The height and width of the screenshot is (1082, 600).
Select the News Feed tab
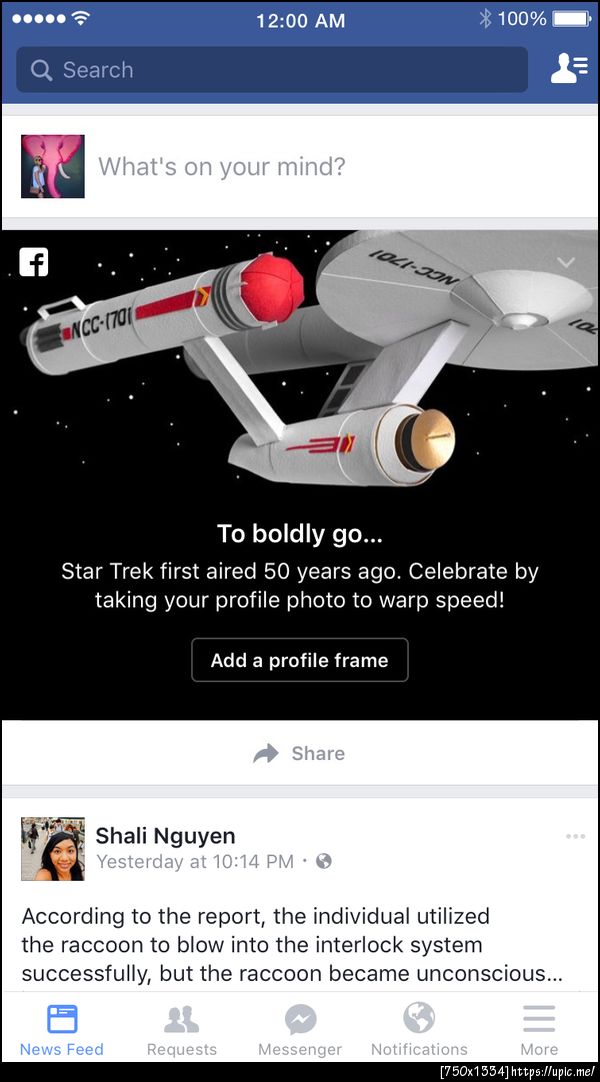62,1031
